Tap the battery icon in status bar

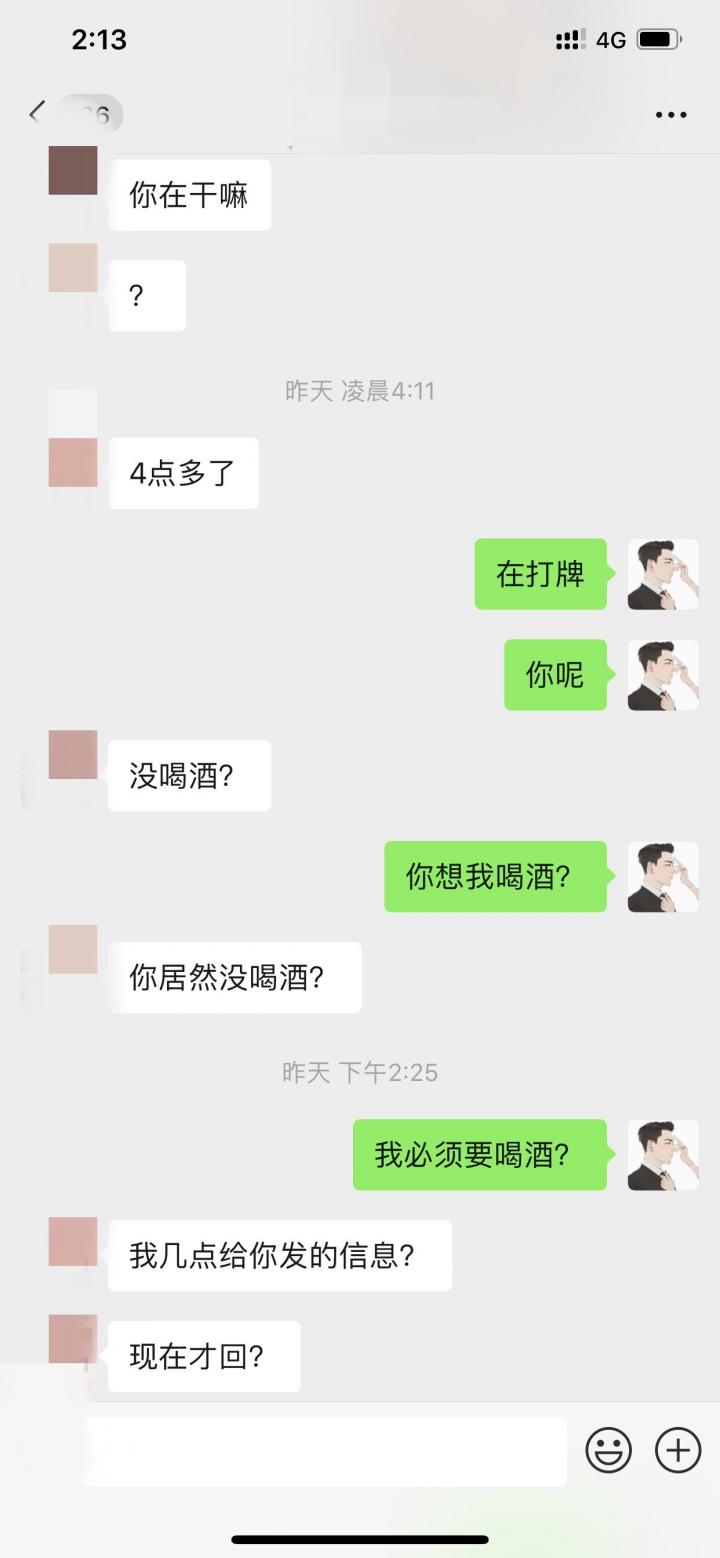point(661,39)
